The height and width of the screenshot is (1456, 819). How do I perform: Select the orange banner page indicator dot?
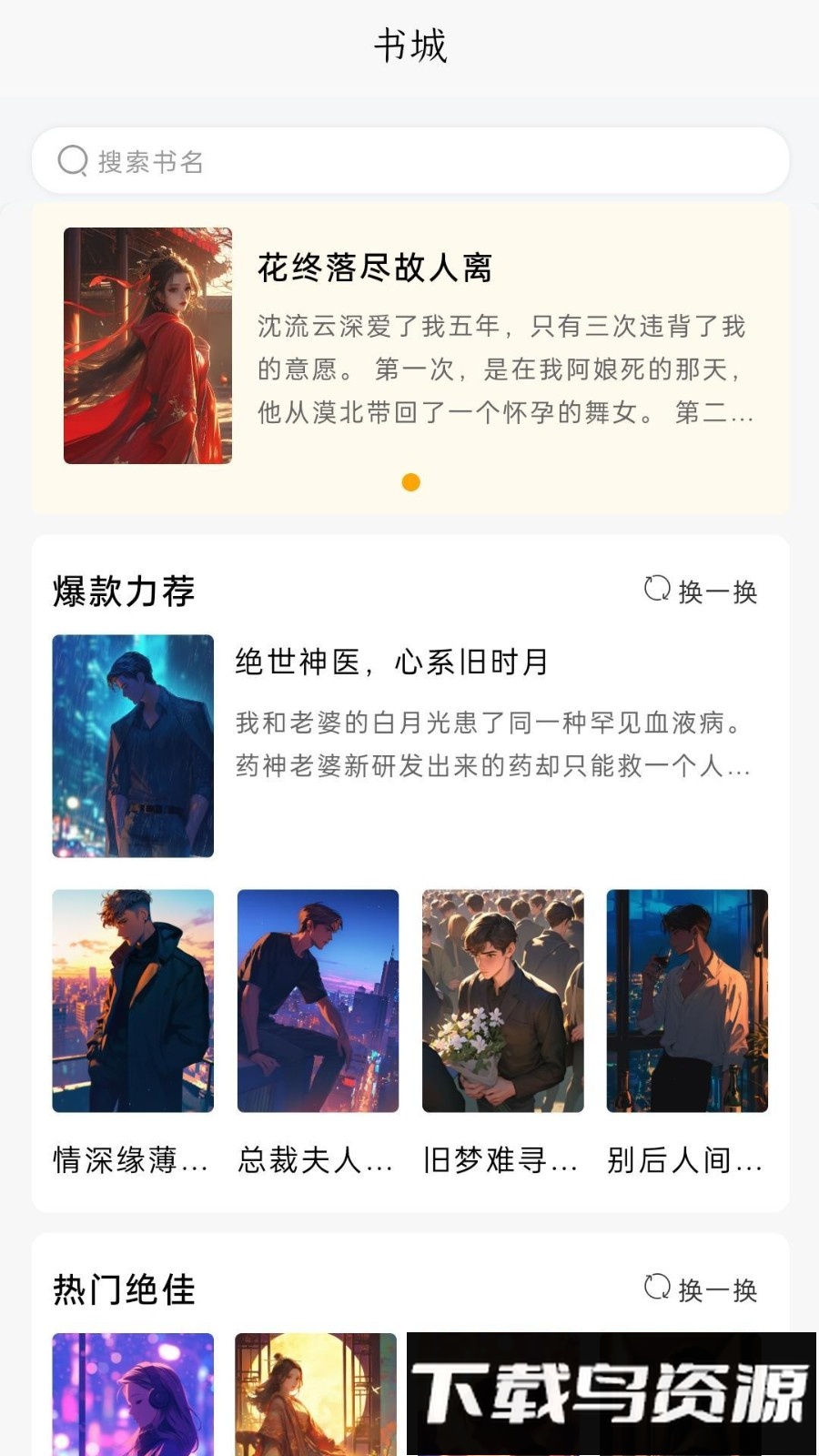coord(410,482)
